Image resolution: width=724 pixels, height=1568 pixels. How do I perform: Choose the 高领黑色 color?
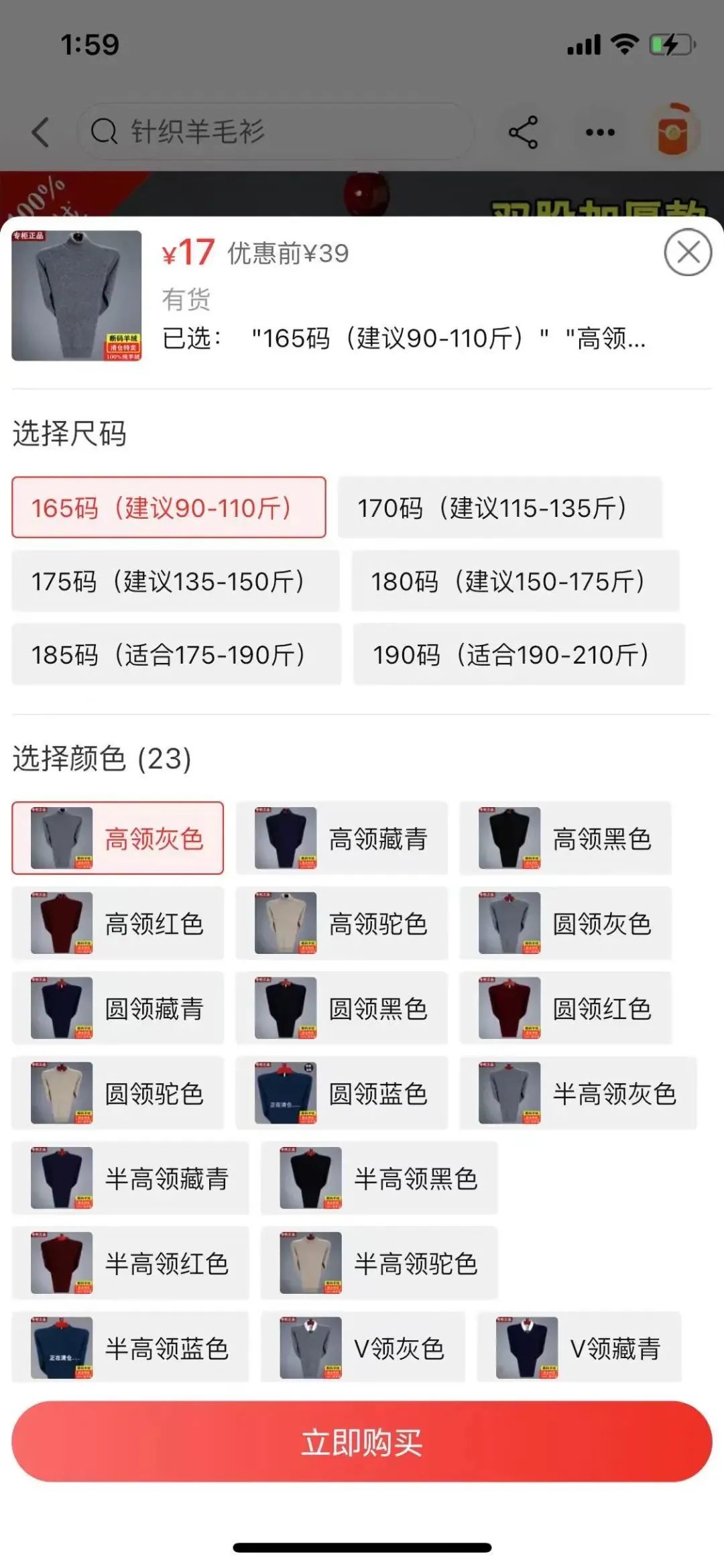(565, 838)
